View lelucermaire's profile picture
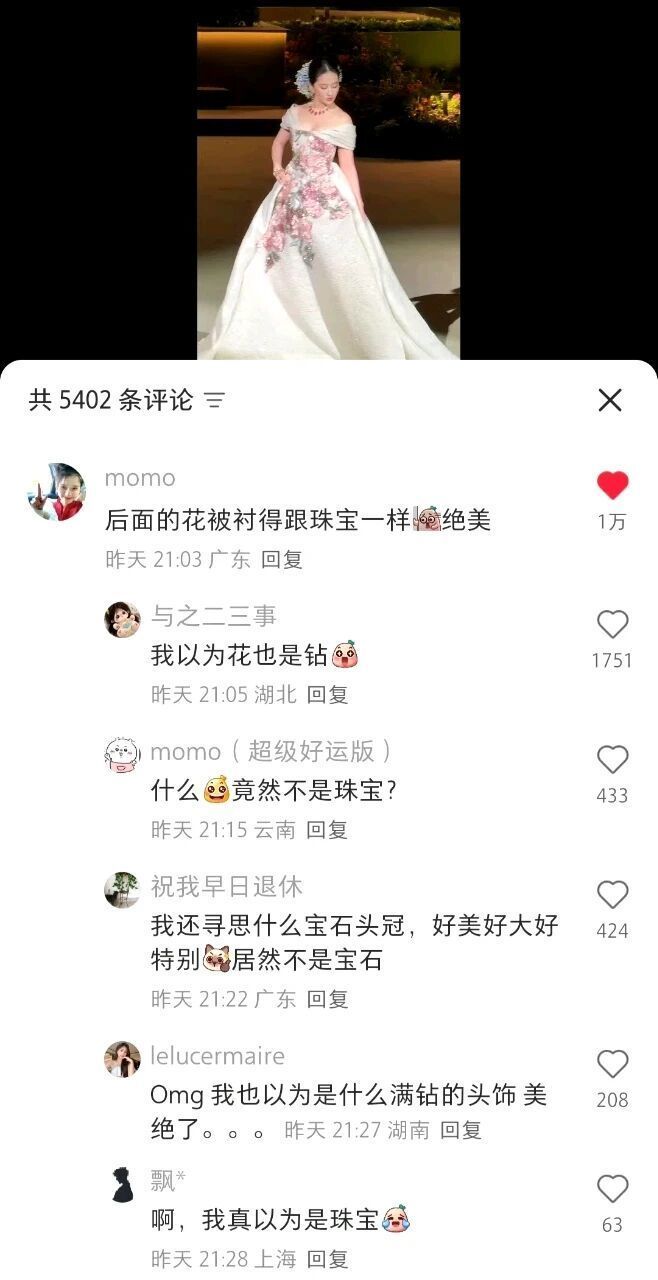The height and width of the screenshot is (1280, 658). (x=122, y=1059)
